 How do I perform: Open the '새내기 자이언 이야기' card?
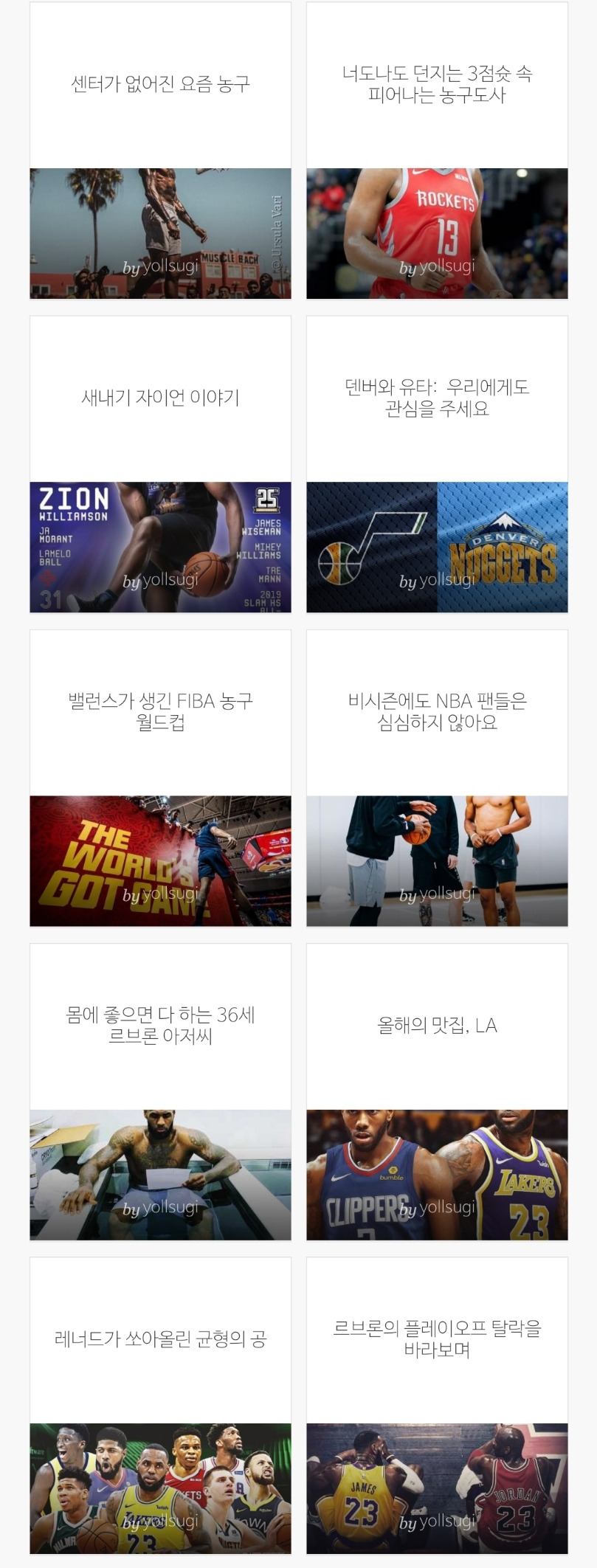pyautogui.click(x=160, y=398)
